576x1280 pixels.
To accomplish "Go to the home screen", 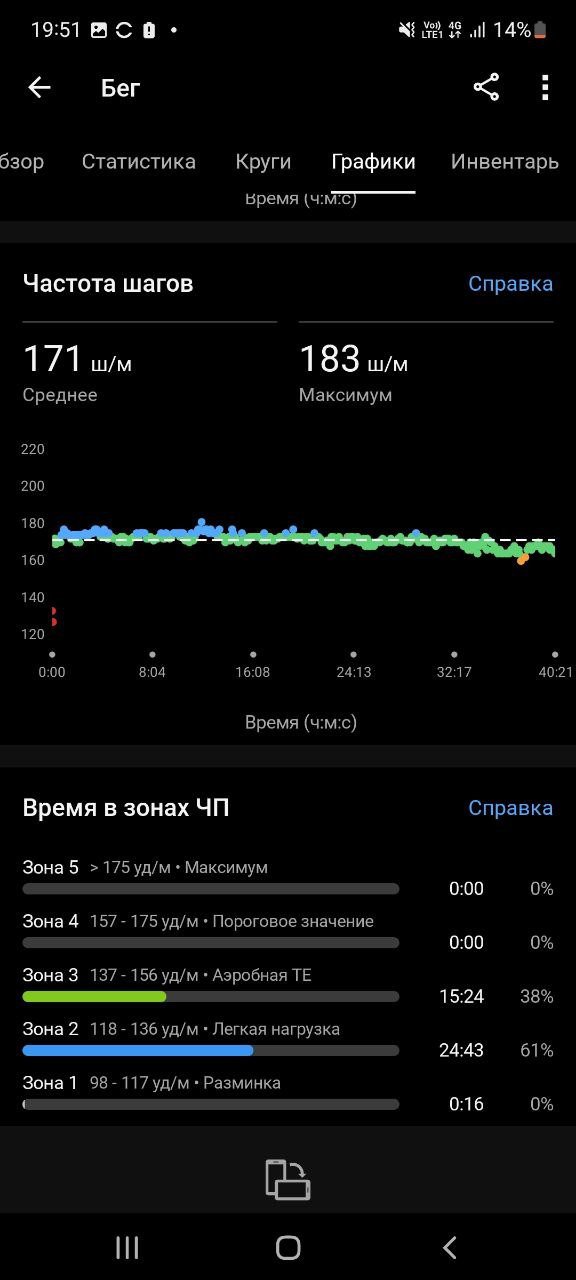I will point(288,1247).
